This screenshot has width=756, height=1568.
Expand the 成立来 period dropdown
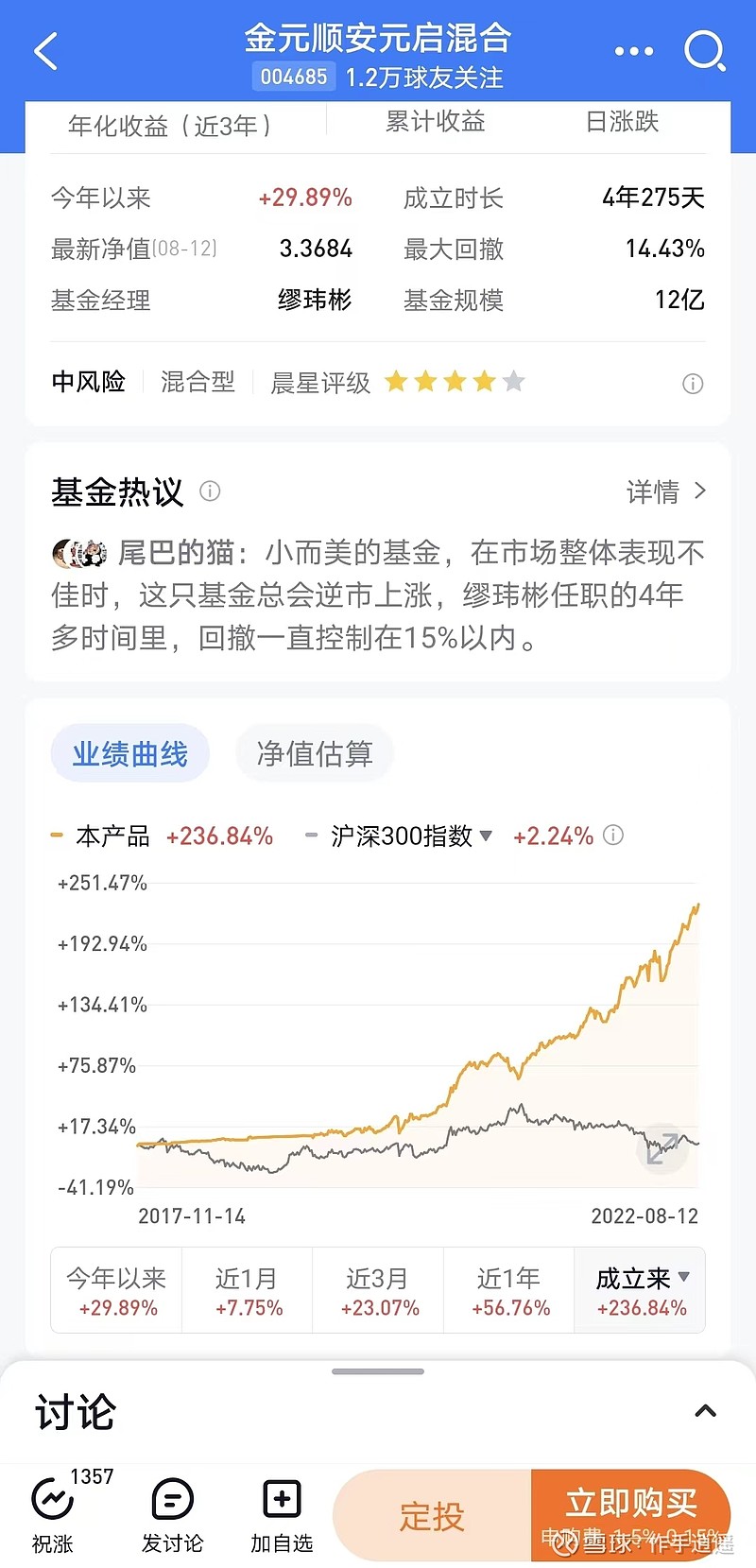coord(639,1276)
